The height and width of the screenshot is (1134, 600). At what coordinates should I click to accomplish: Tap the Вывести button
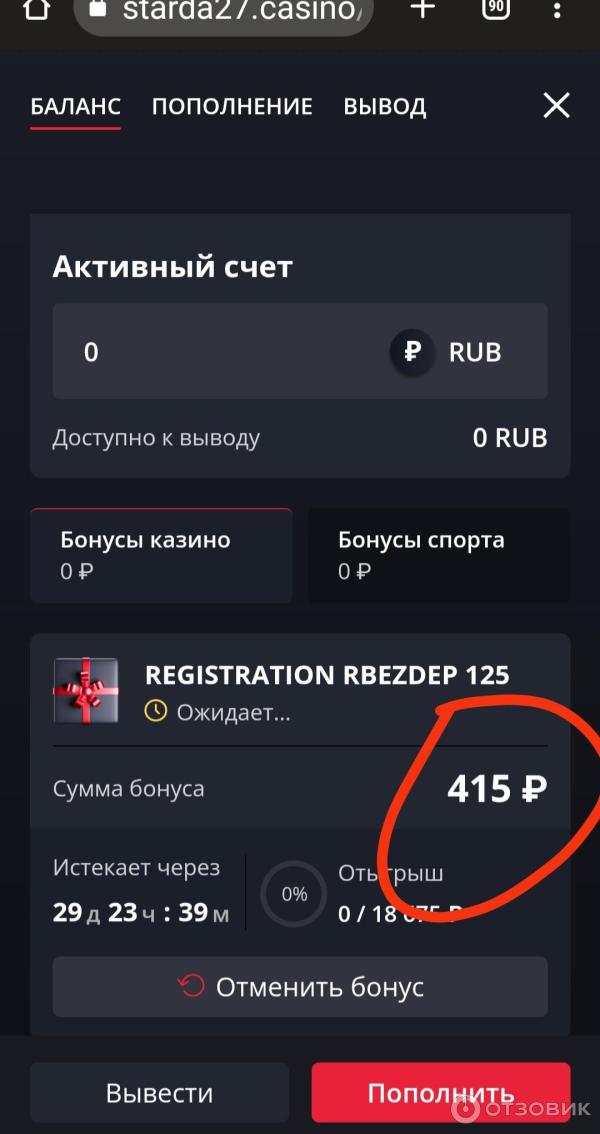[159, 1093]
